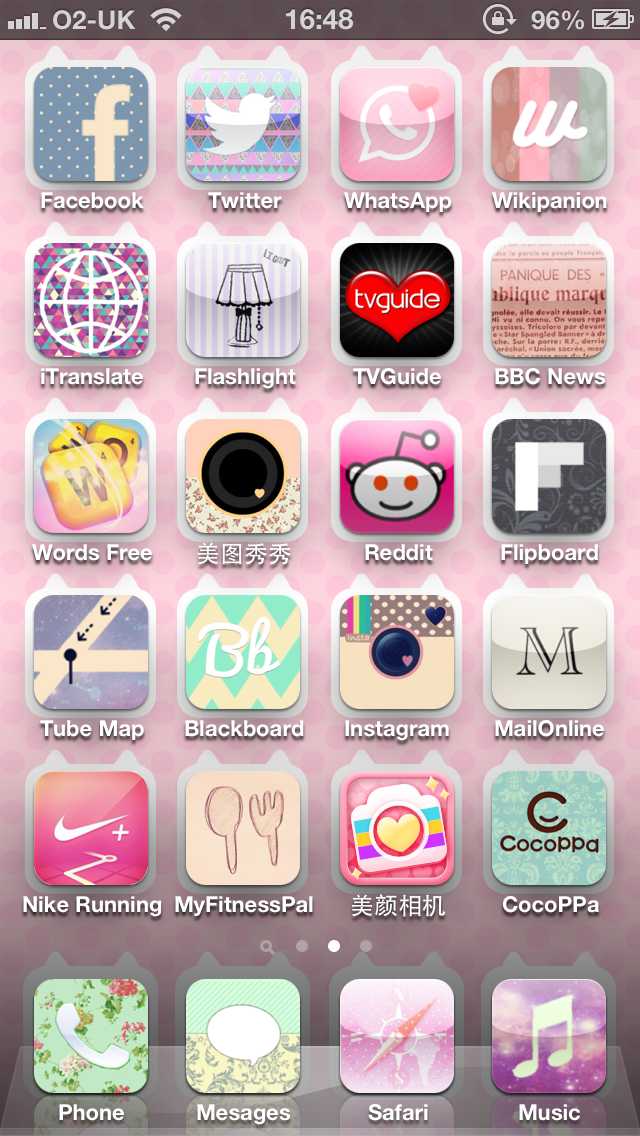This screenshot has width=640, height=1136.
Task: Launch the CocoPPa app
Action: 549,828
